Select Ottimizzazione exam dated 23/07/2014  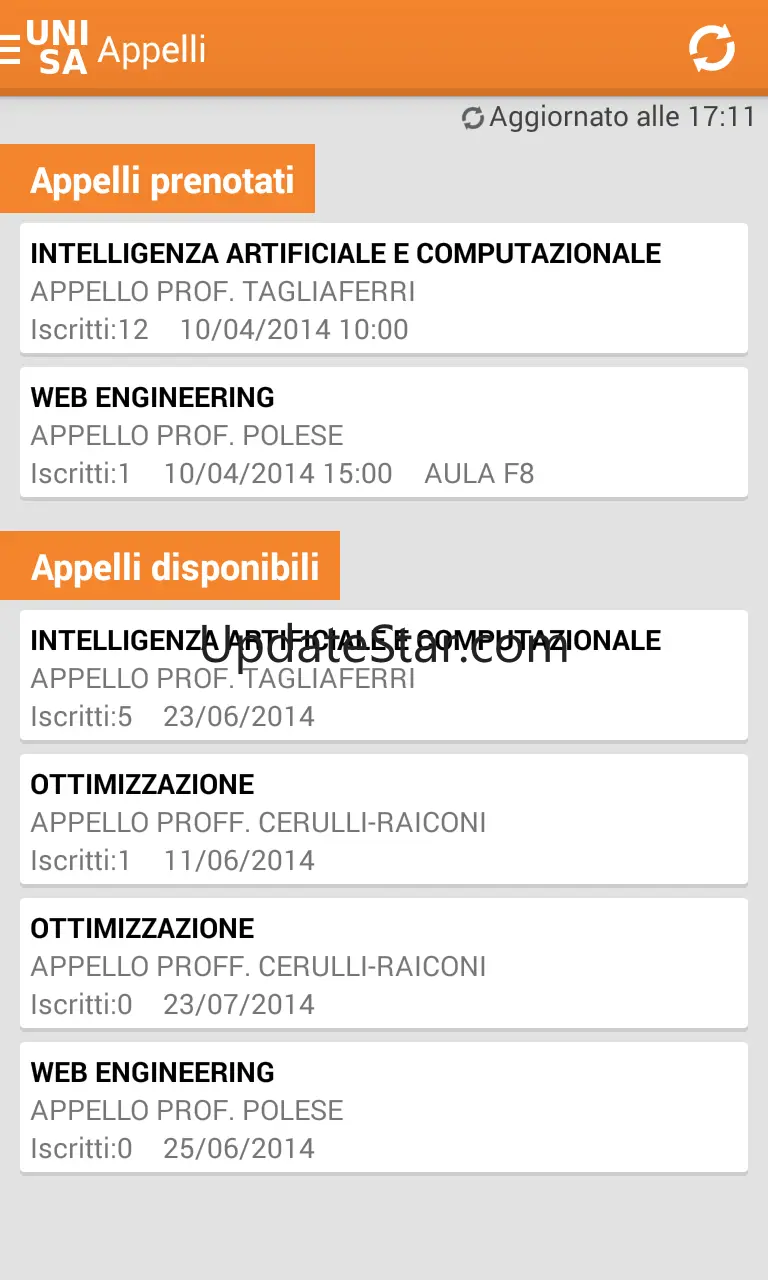383,964
